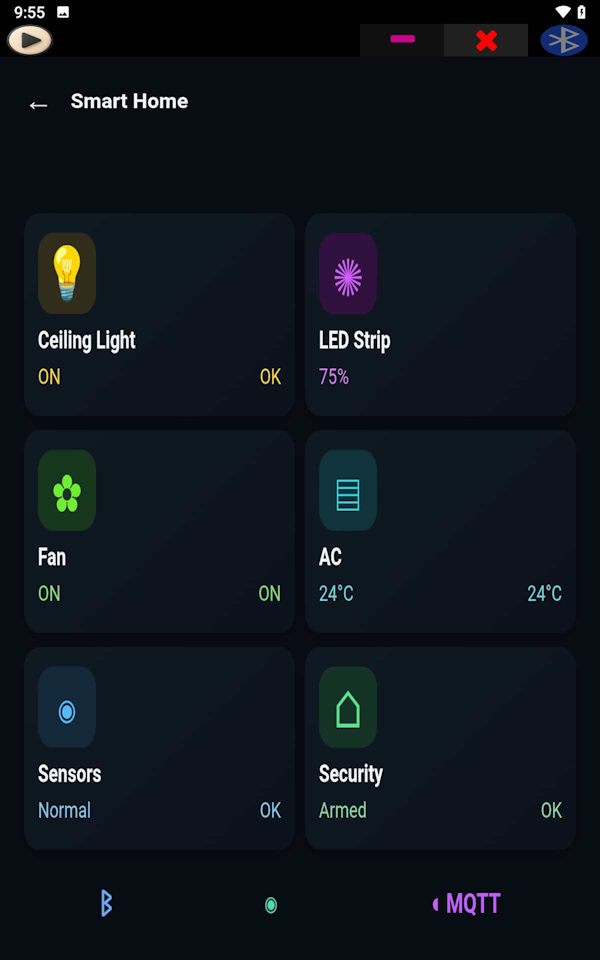
Task: Select the Fan device card
Action: (159, 531)
